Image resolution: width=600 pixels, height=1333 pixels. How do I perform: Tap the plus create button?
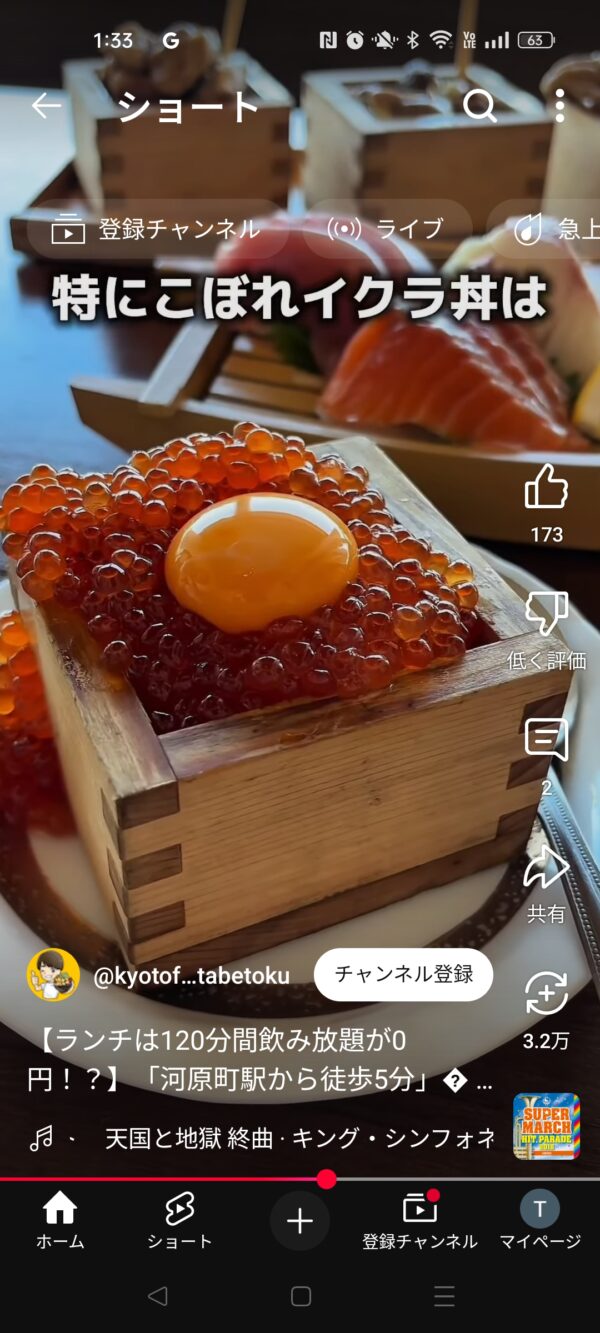[x=300, y=1221]
